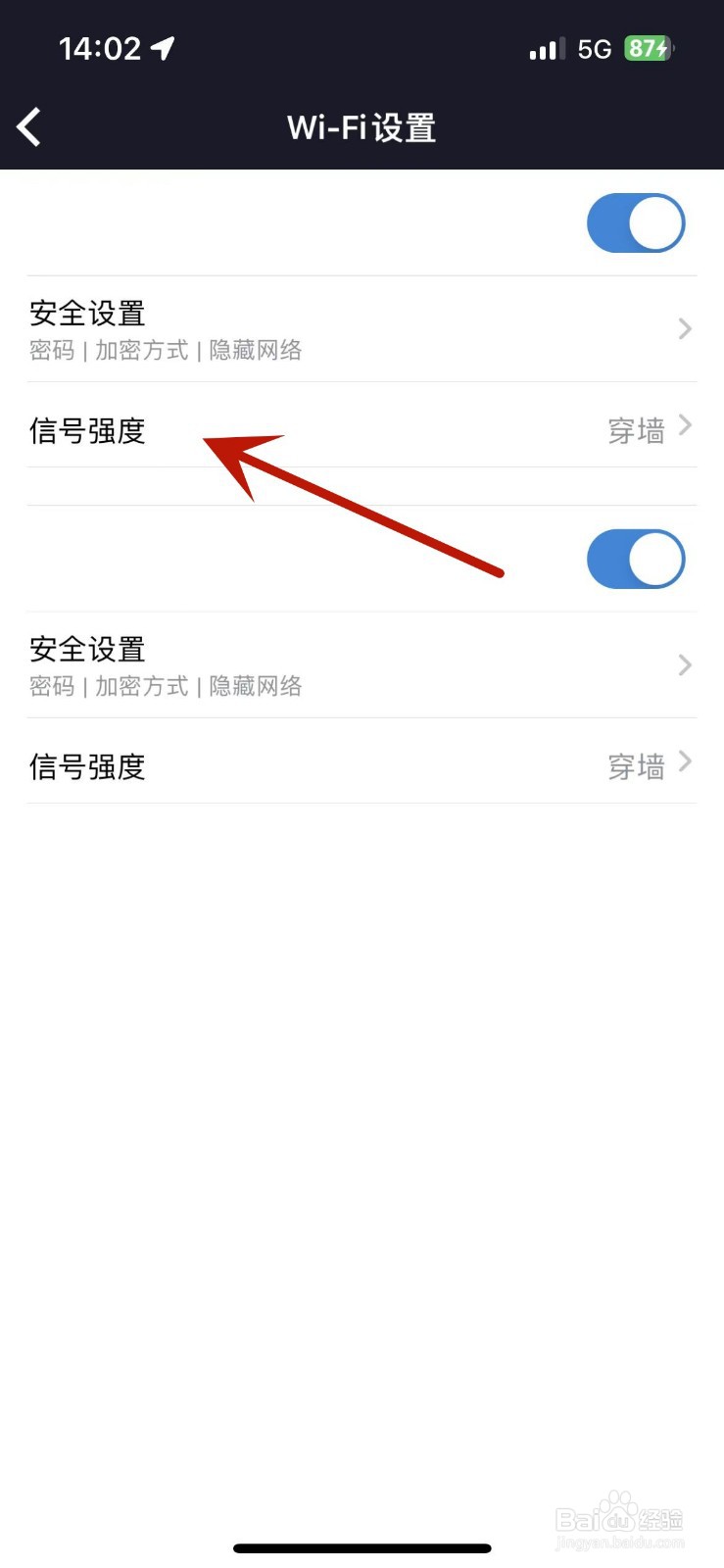Tap the back arrow to exit Wi-Fi 设置
This screenshot has width=724, height=1568.
[x=28, y=126]
